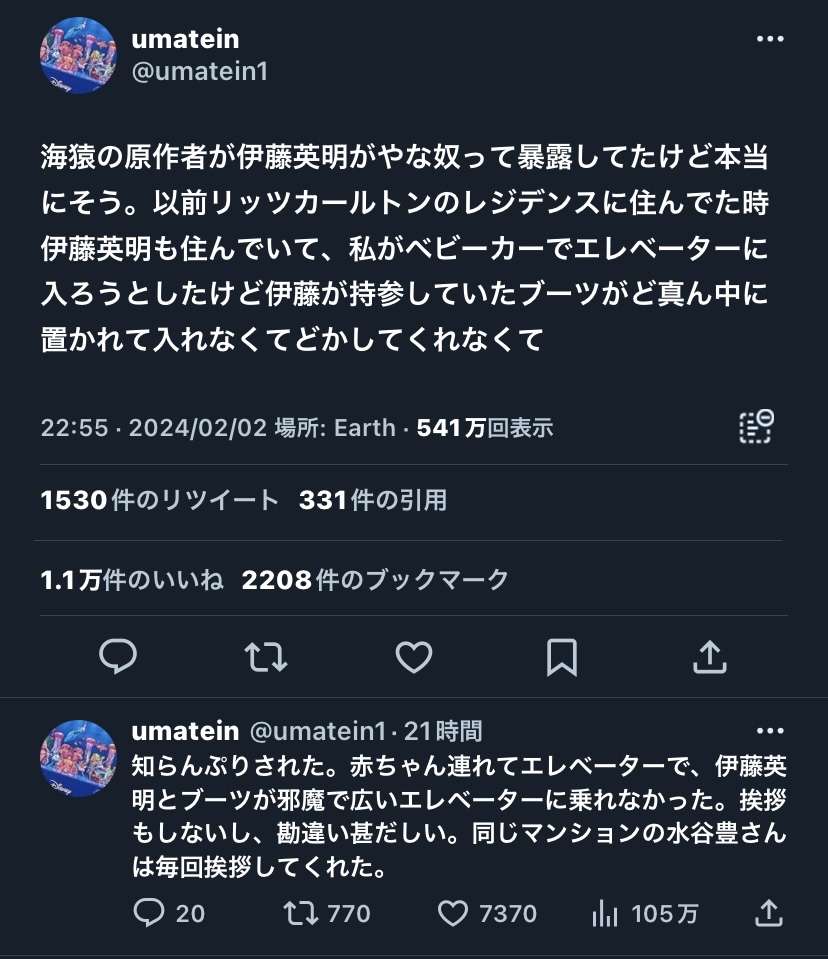This screenshot has height=959, width=828.
Task: Repost the main post
Action: (x=266, y=656)
